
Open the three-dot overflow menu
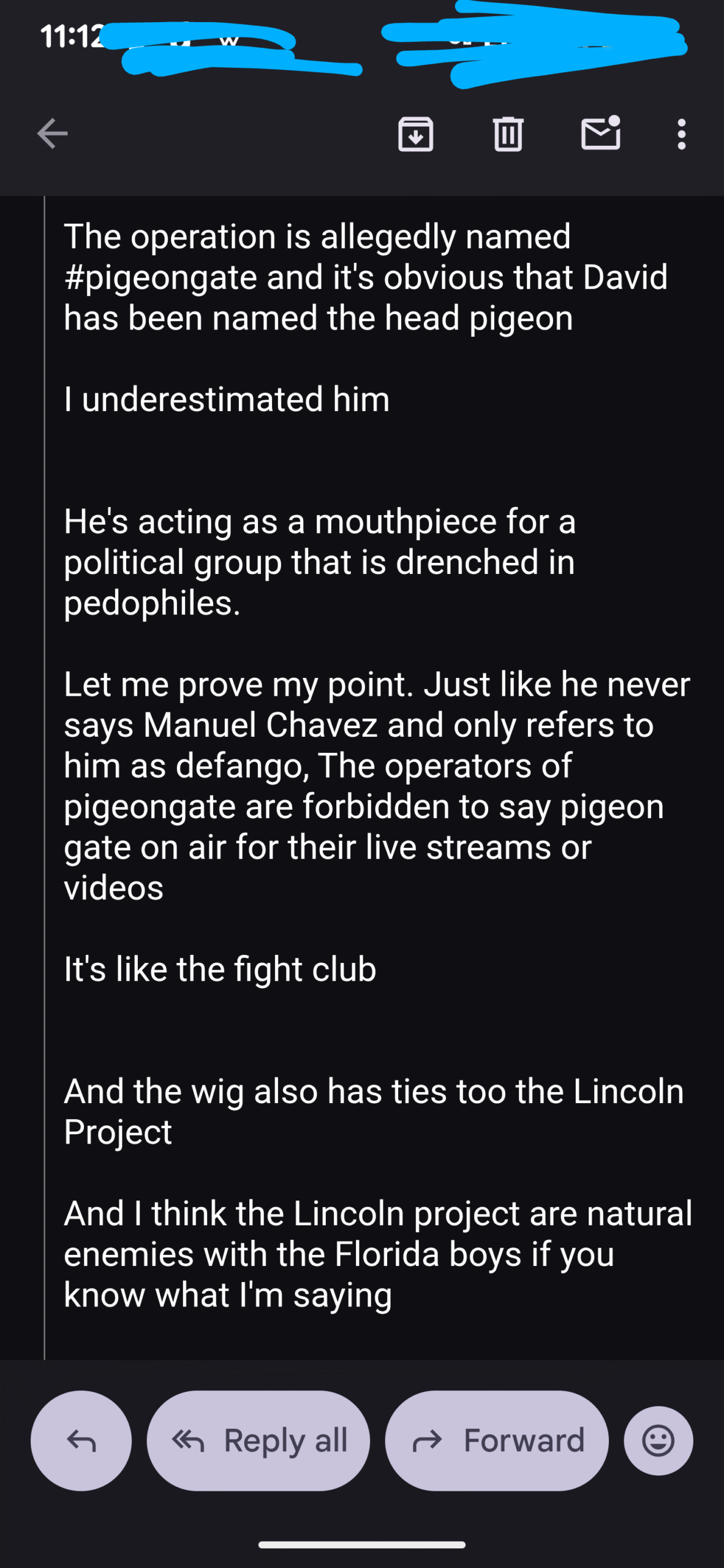click(681, 134)
